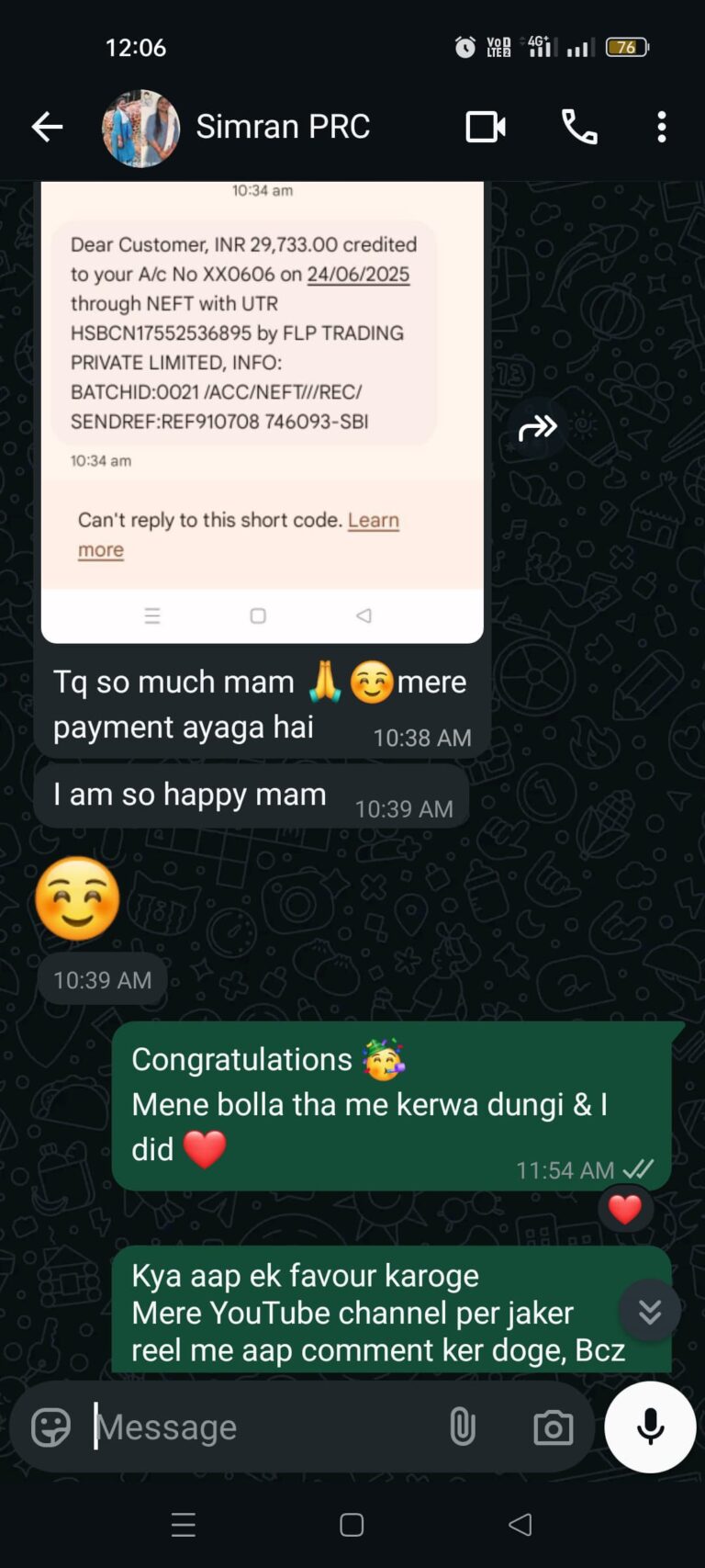Start a voice call with Simran PRC
This screenshot has height=1568, width=705.
(579, 127)
